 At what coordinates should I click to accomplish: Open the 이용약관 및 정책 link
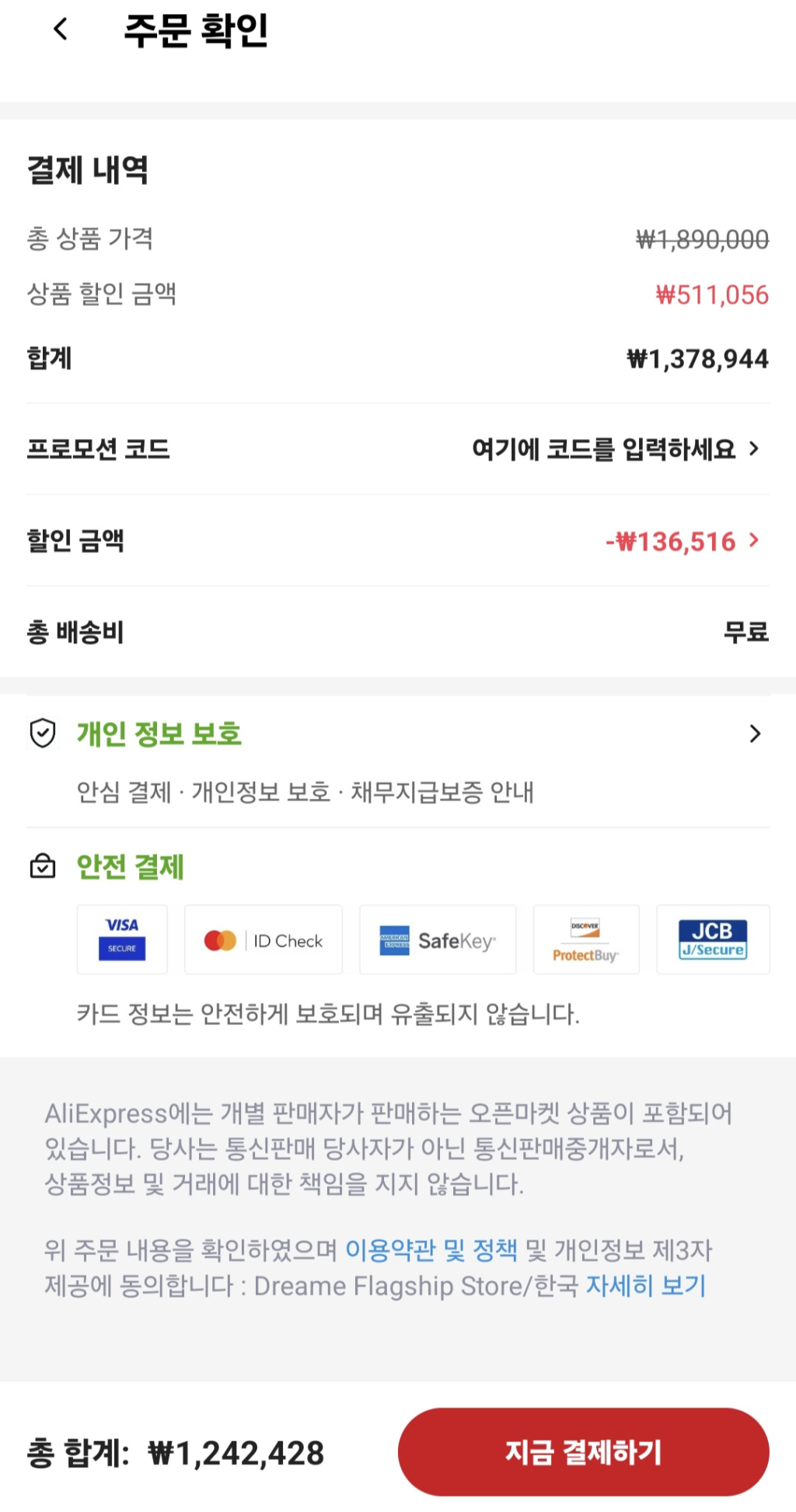[x=431, y=1250]
